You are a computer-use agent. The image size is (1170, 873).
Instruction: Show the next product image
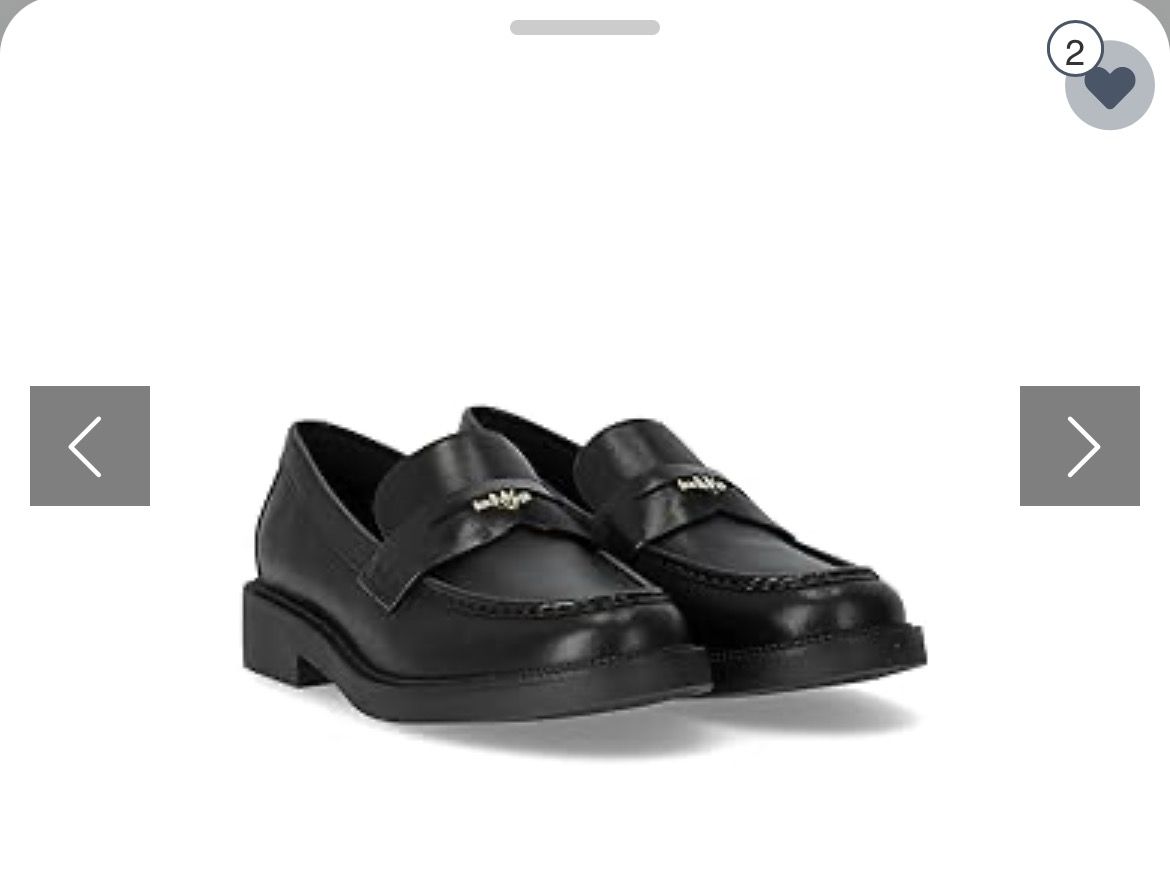pyautogui.click(x=1079, y=446)
